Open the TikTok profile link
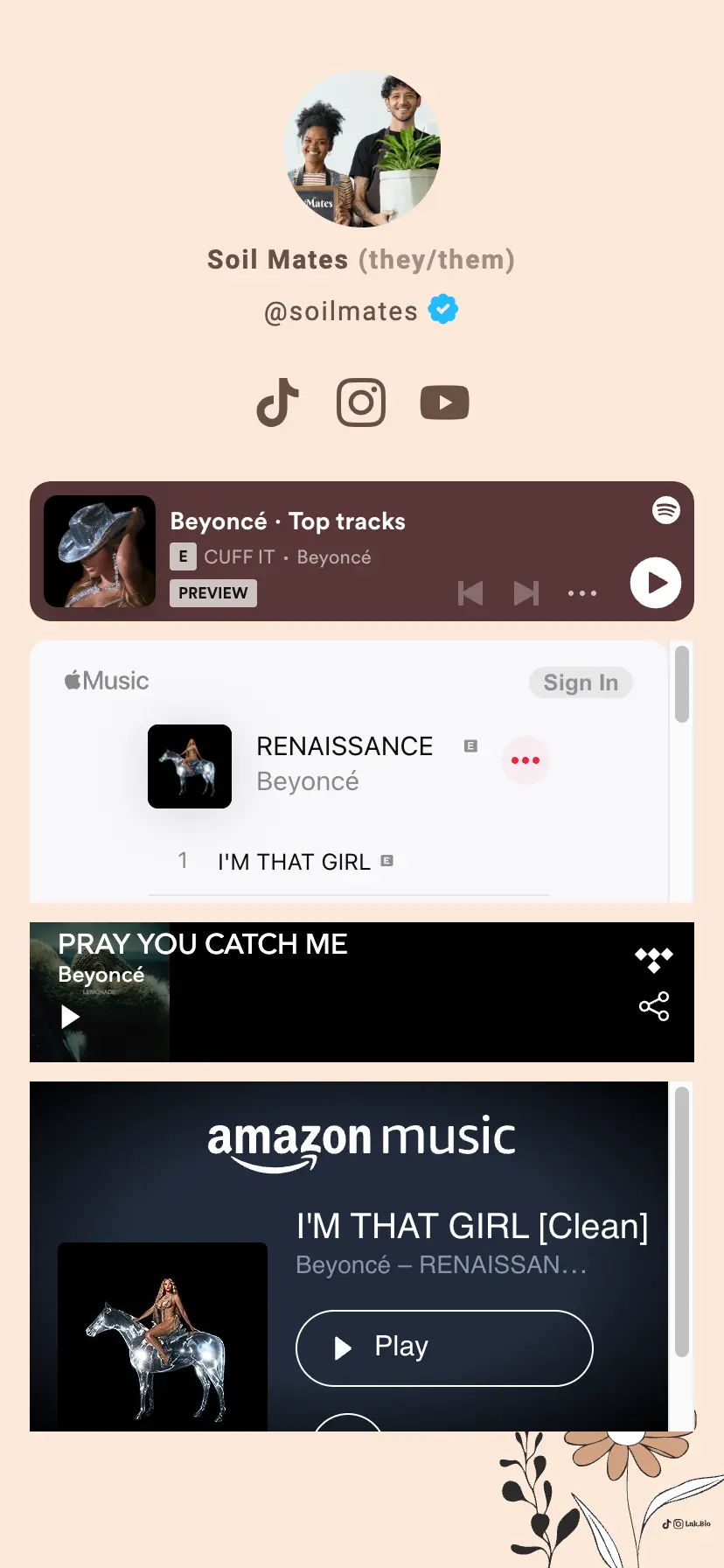This screenshot has width=724, height=1568. (278, 402)
